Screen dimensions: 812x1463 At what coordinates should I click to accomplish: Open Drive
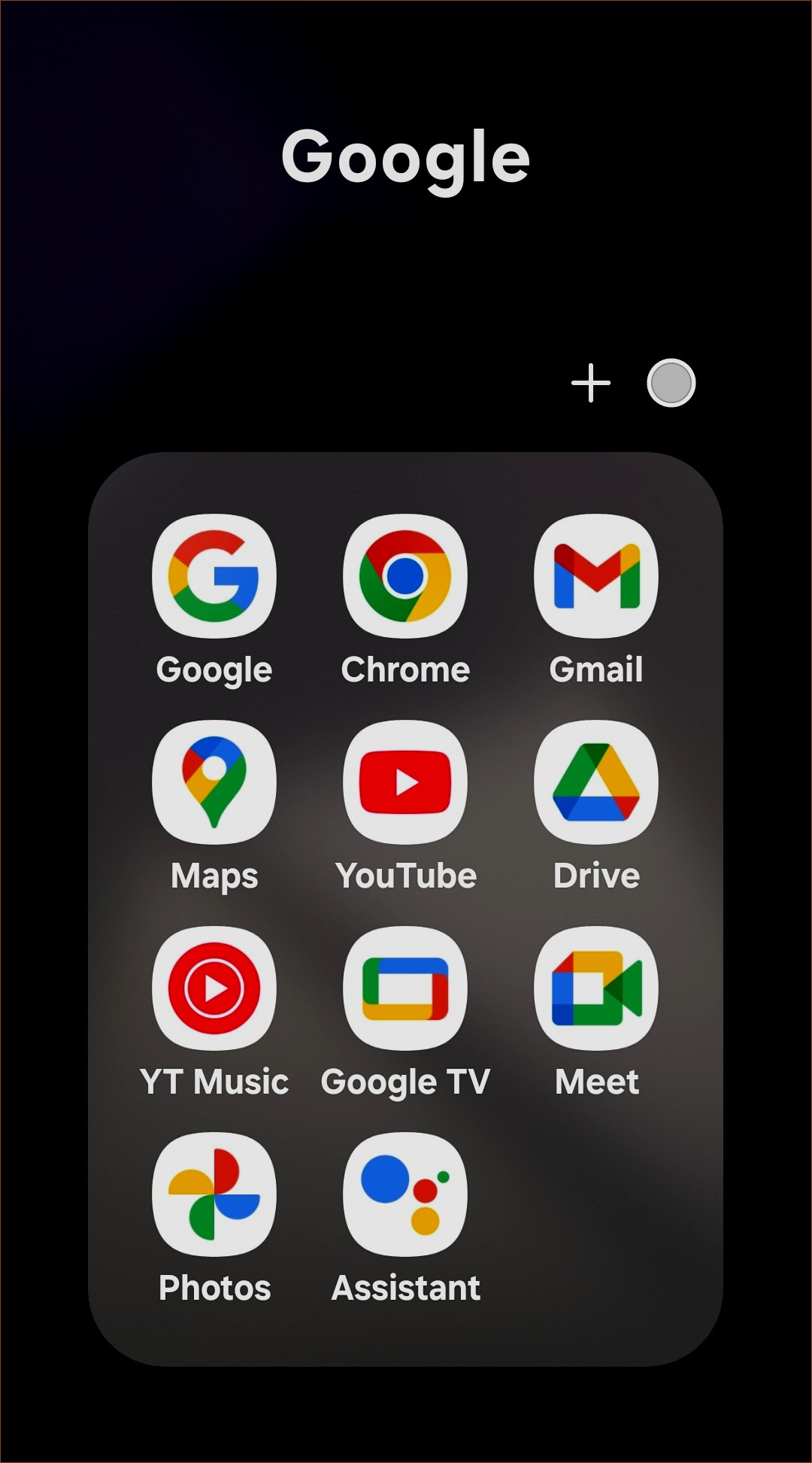[x=596, y=783]
